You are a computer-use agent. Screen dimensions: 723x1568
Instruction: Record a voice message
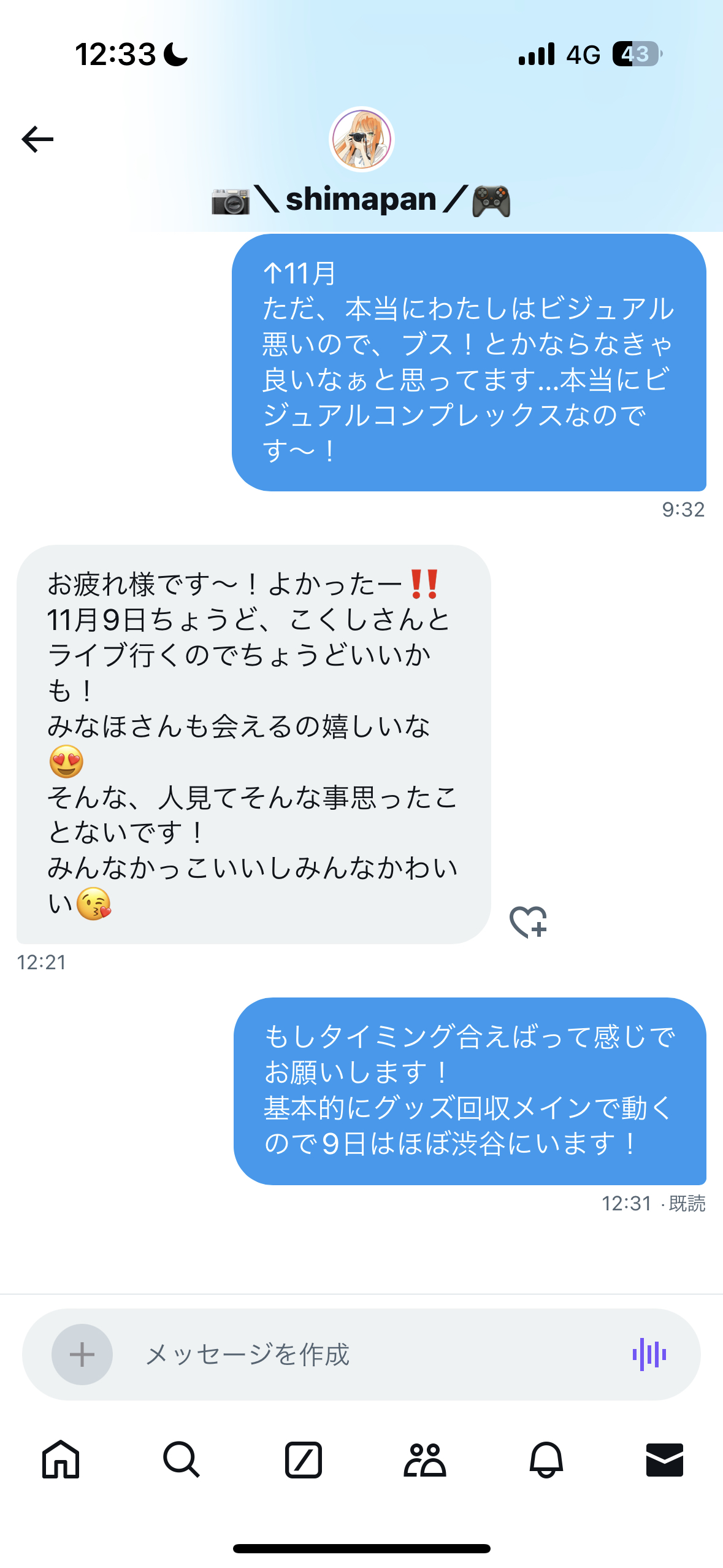click(x=649, y=1354)
